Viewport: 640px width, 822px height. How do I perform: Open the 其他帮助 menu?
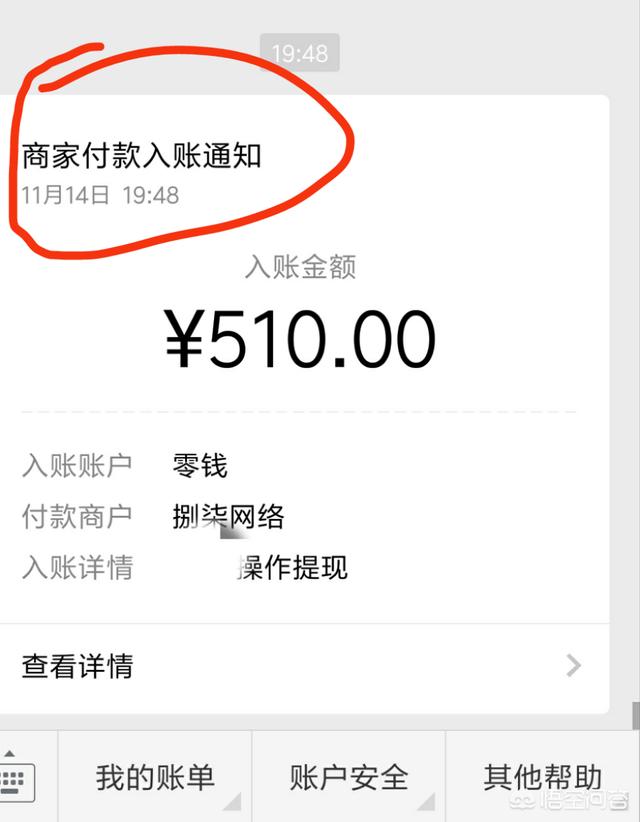[x=542, y=777]
